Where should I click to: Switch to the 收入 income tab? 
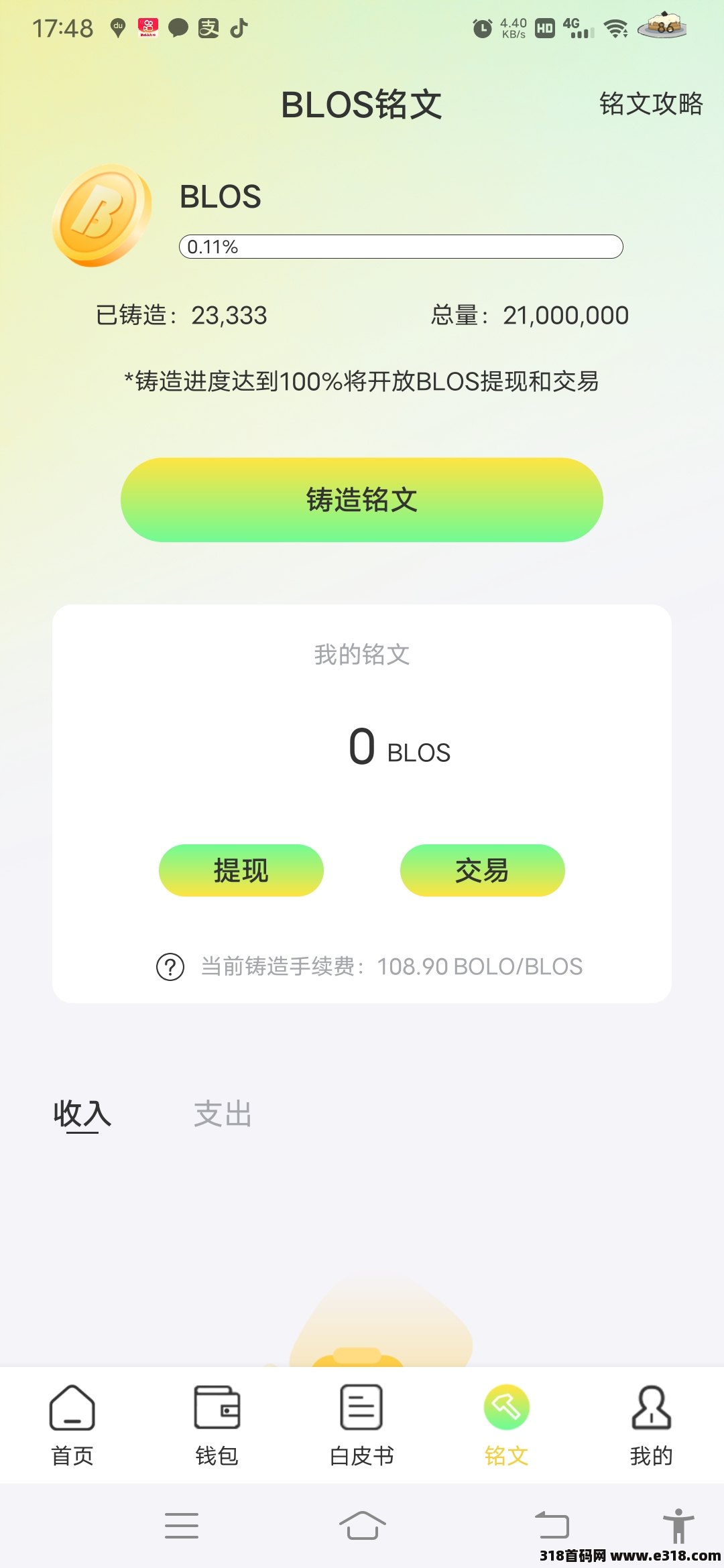[x=82, y=1114]
